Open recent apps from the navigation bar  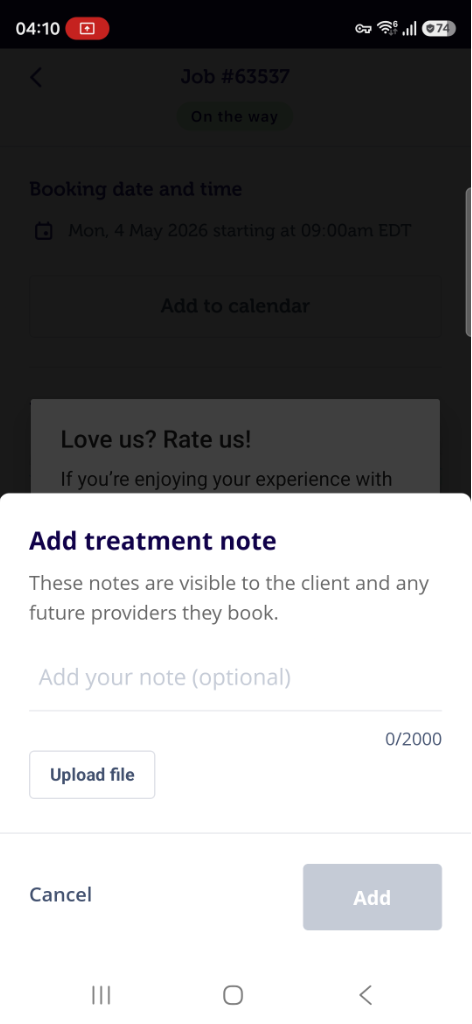[101, 995]
